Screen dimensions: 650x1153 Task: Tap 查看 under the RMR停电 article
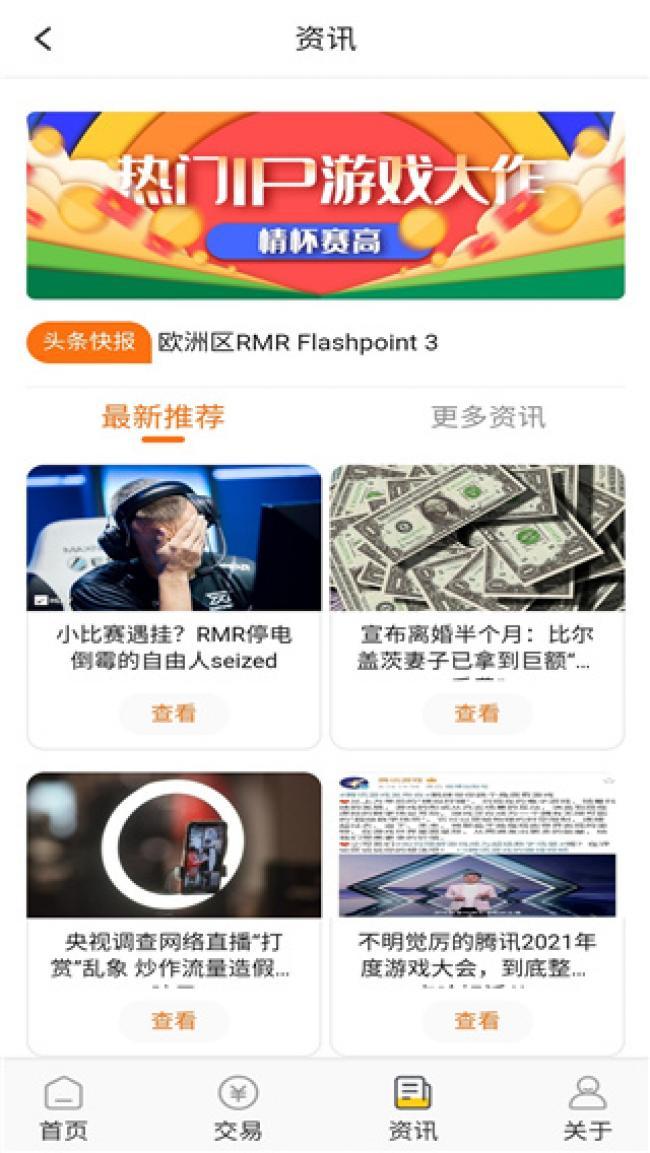coord(174,713)
